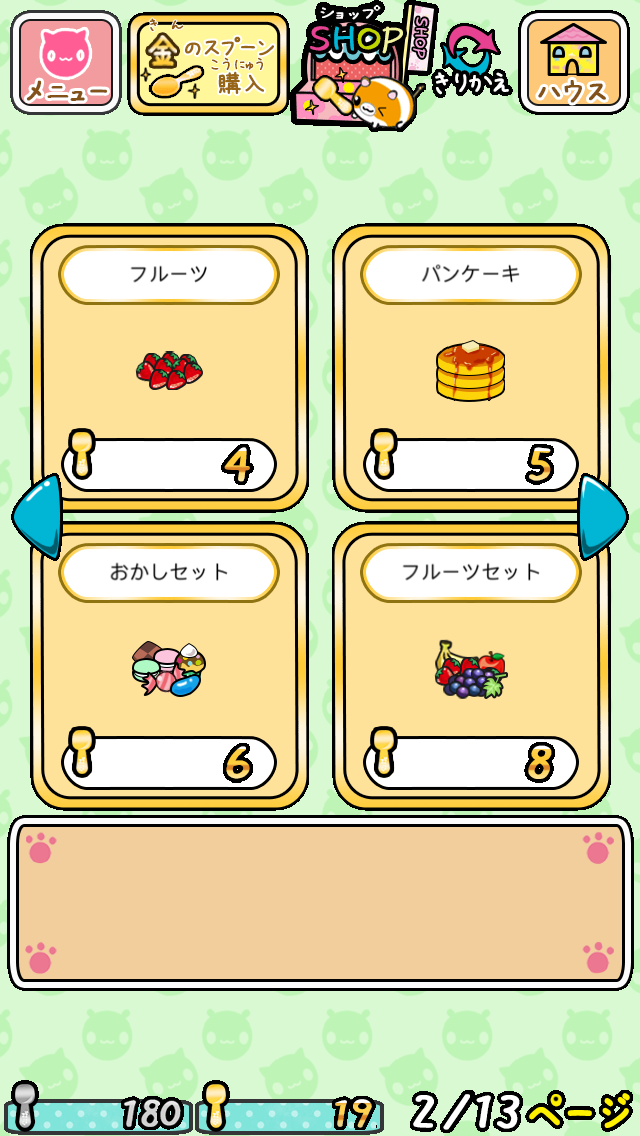Tap 金のスプーン購入 to buy gold spoons
Screen dimensions: 640x1136
click(209, 64)
